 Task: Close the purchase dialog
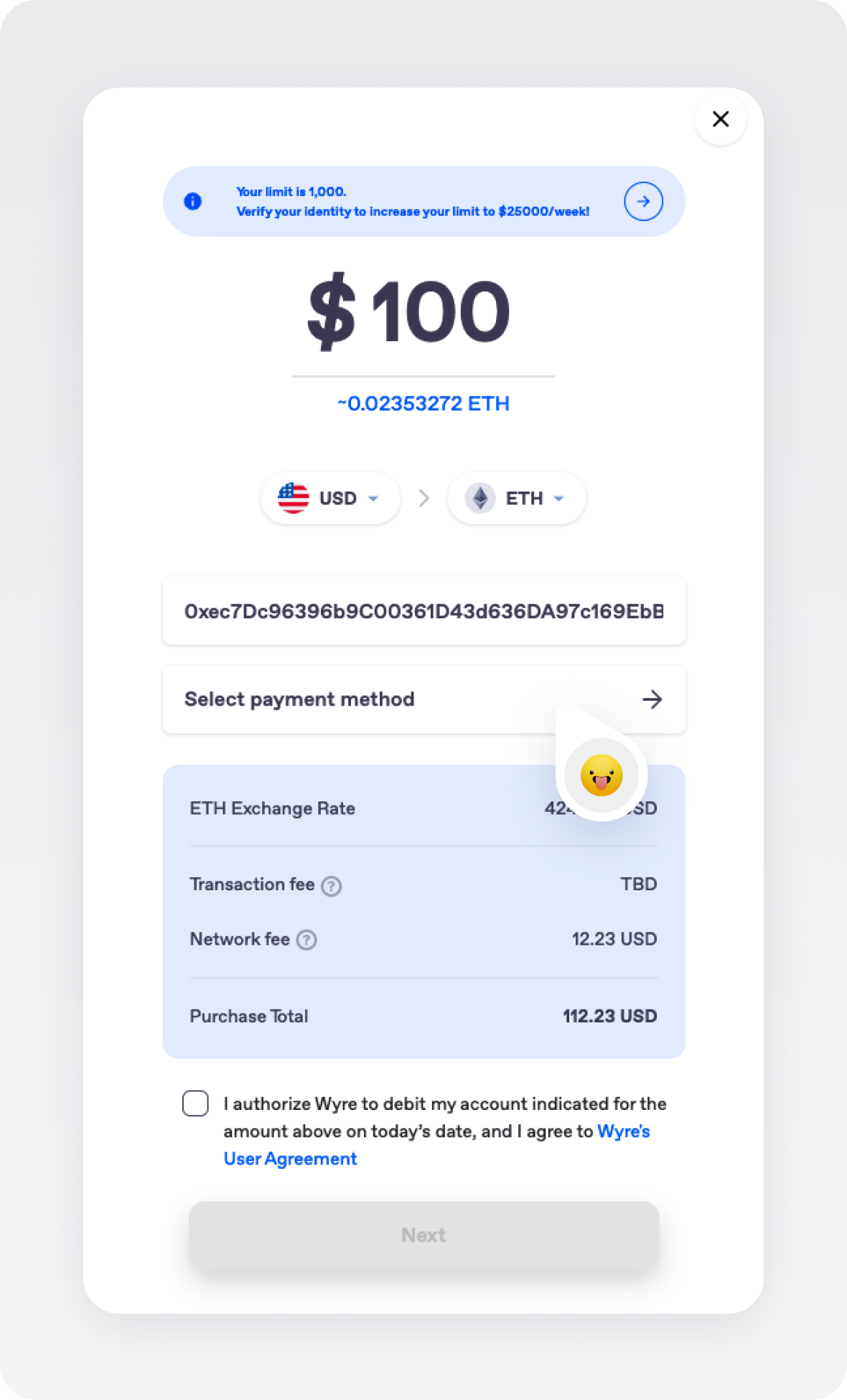tap(721, 118)
